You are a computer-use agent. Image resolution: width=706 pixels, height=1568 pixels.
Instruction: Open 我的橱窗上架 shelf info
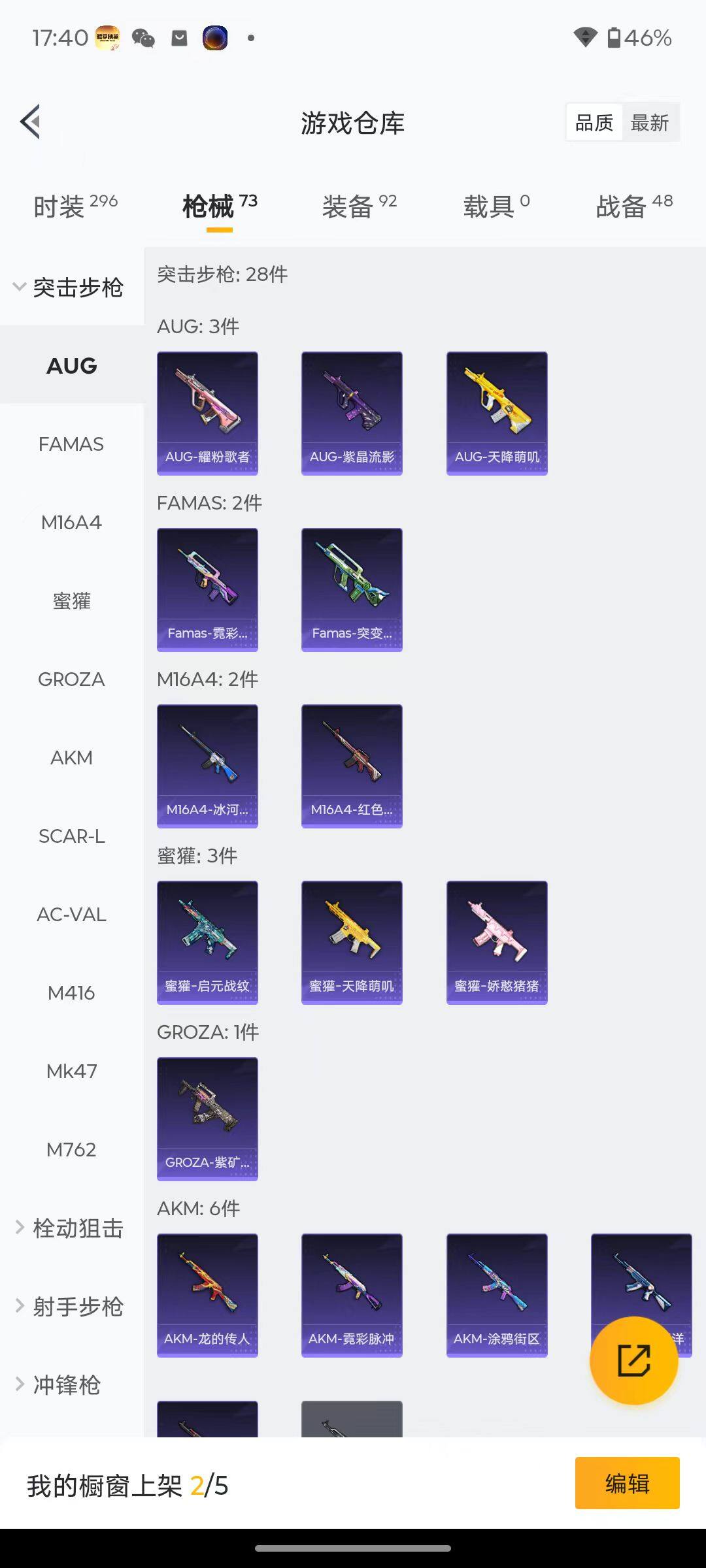pyautogui.click(x=124, y=1483)
